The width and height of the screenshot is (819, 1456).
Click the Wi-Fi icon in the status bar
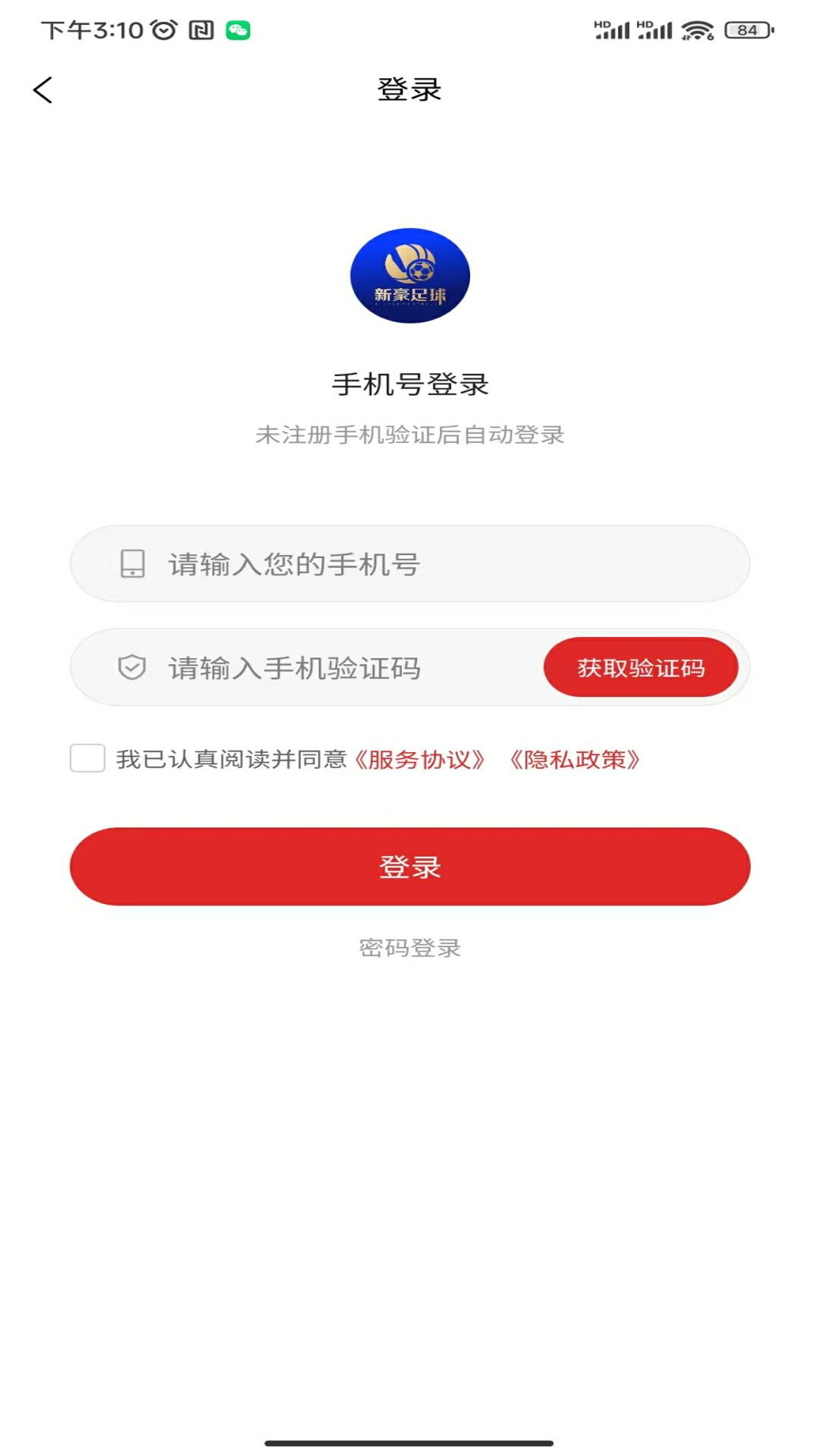coord(698,30)
